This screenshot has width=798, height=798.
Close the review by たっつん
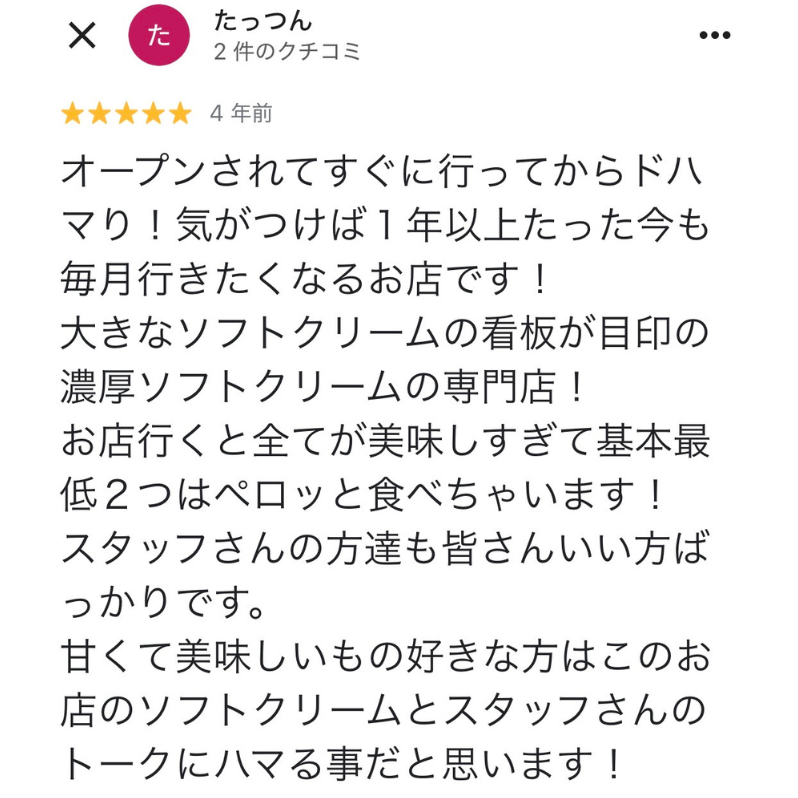coord(81,37)
